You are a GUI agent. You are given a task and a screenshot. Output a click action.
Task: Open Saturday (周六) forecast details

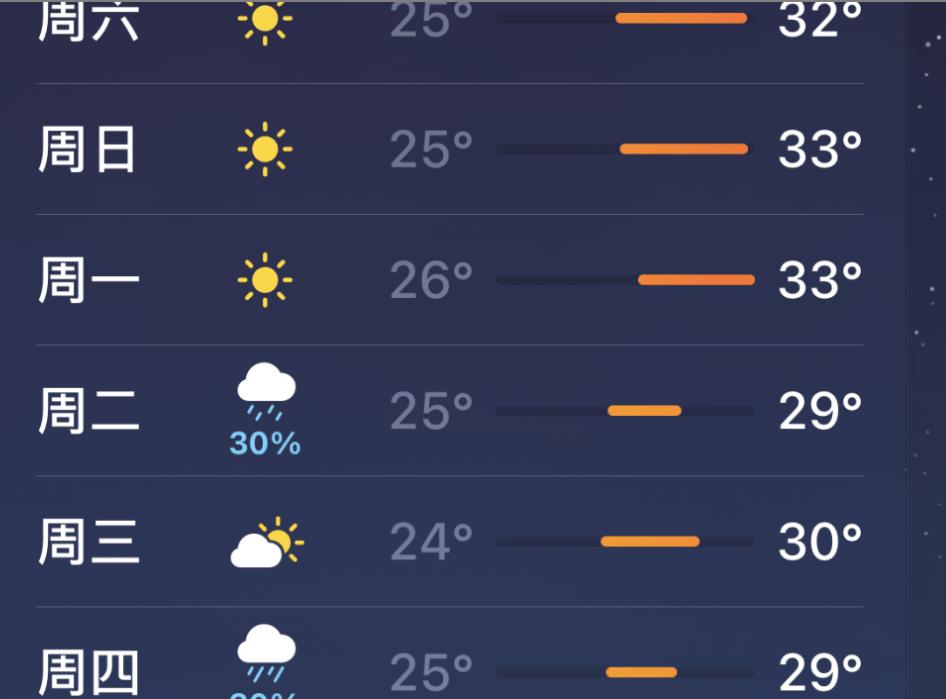[x=450, y=22]
